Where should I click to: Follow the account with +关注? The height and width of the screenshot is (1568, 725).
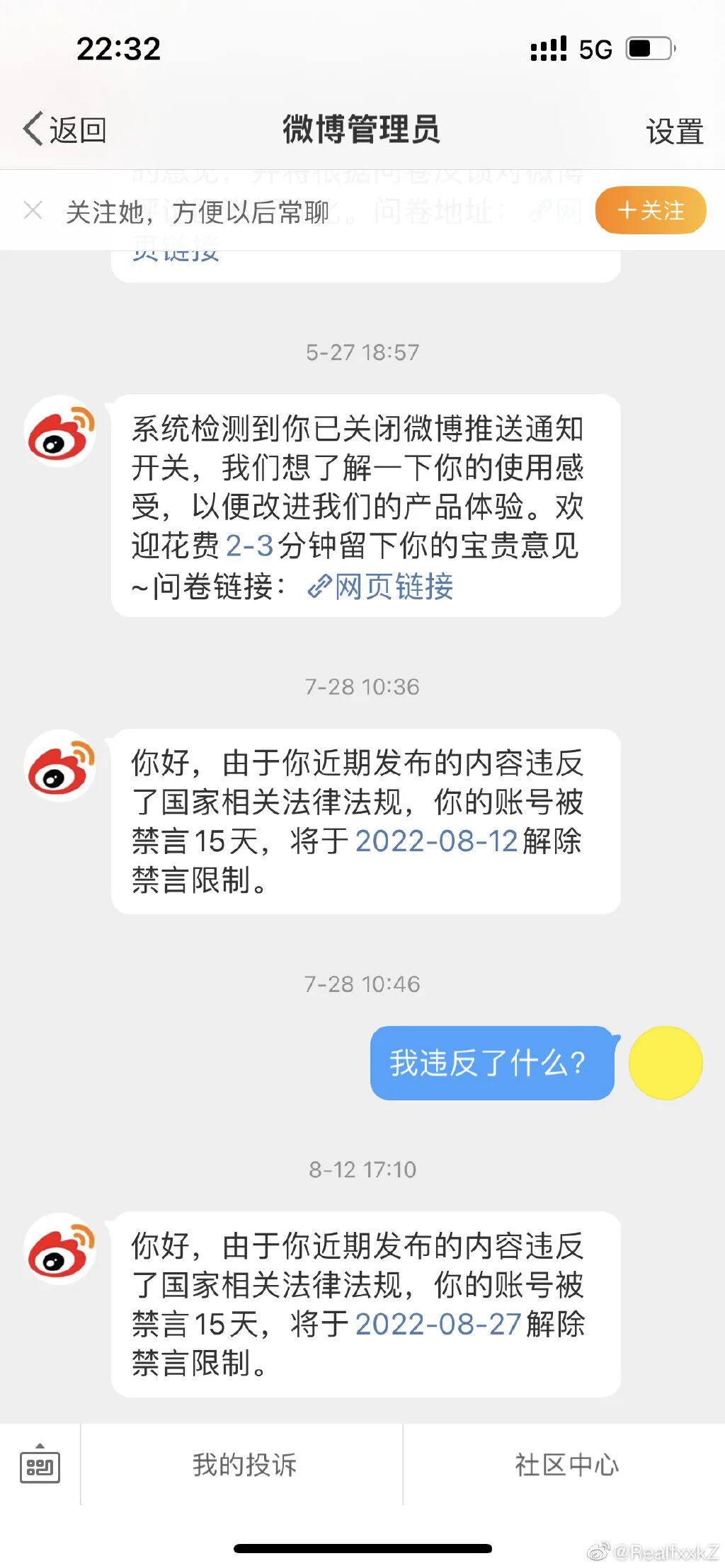pyautogui.click(x=650, y=210)
